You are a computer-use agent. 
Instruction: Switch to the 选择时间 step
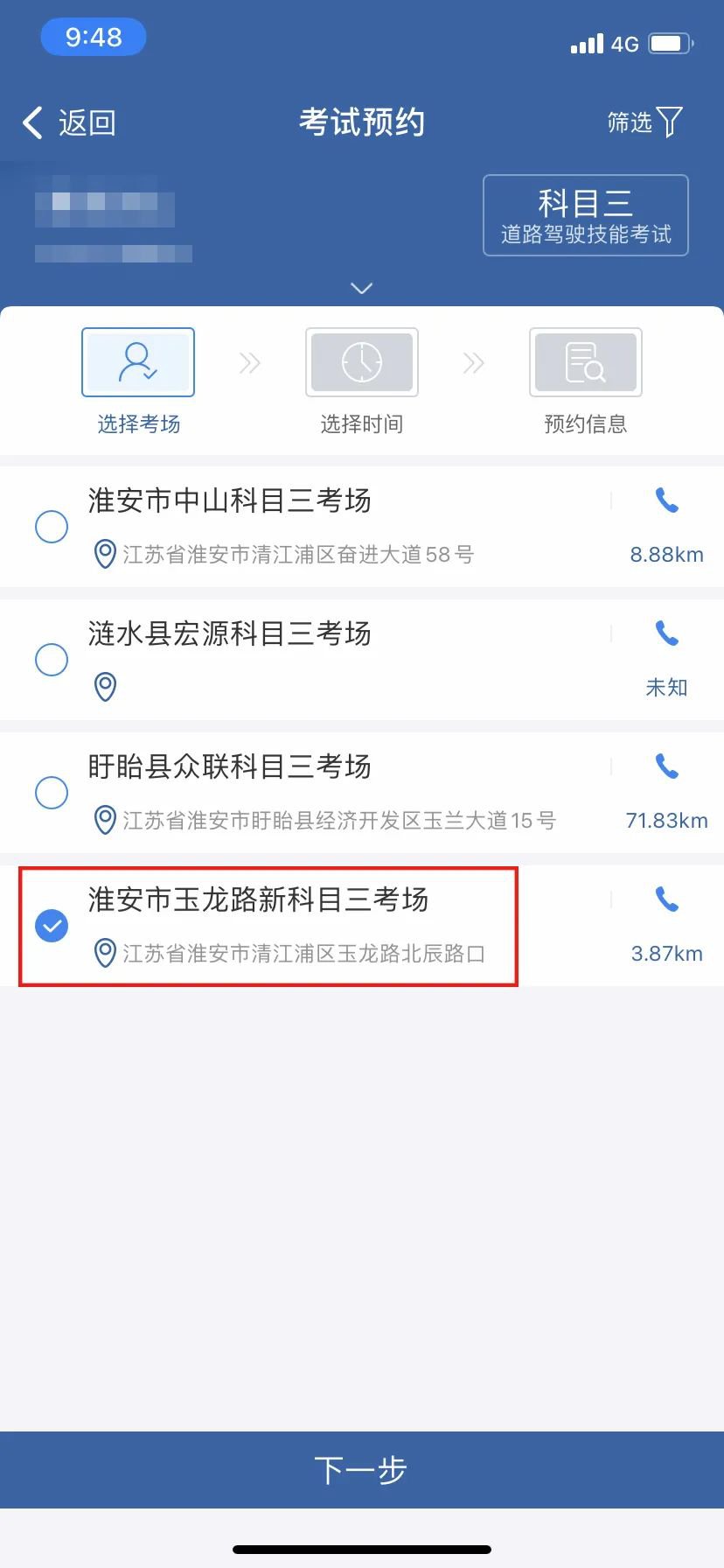pyautogui.click(x=362, y=362)
